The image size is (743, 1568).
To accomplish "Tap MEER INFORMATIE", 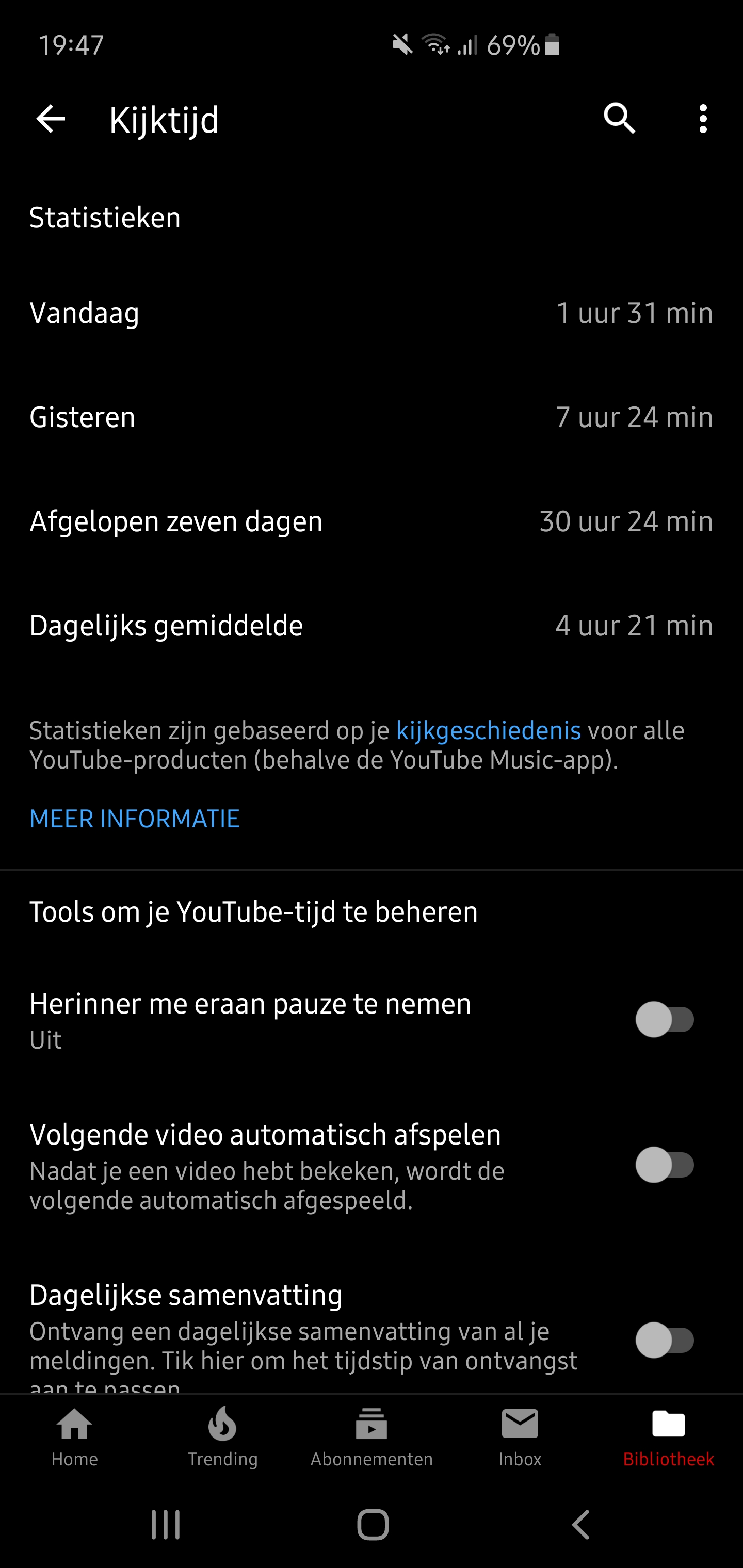I will pyautogui.click(x=135, y=819).
